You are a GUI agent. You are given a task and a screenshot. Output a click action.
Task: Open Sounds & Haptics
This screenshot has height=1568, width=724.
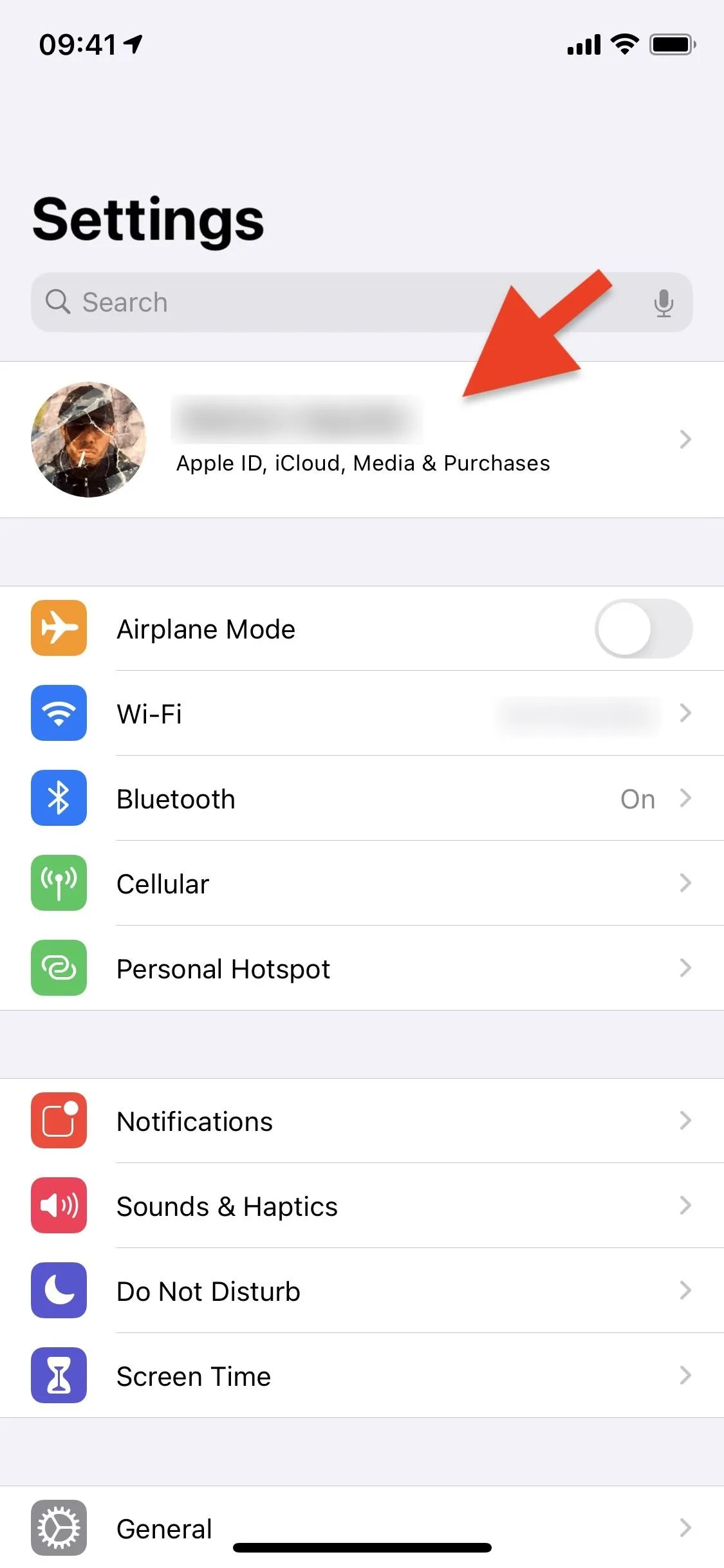tap(362, 1206)
